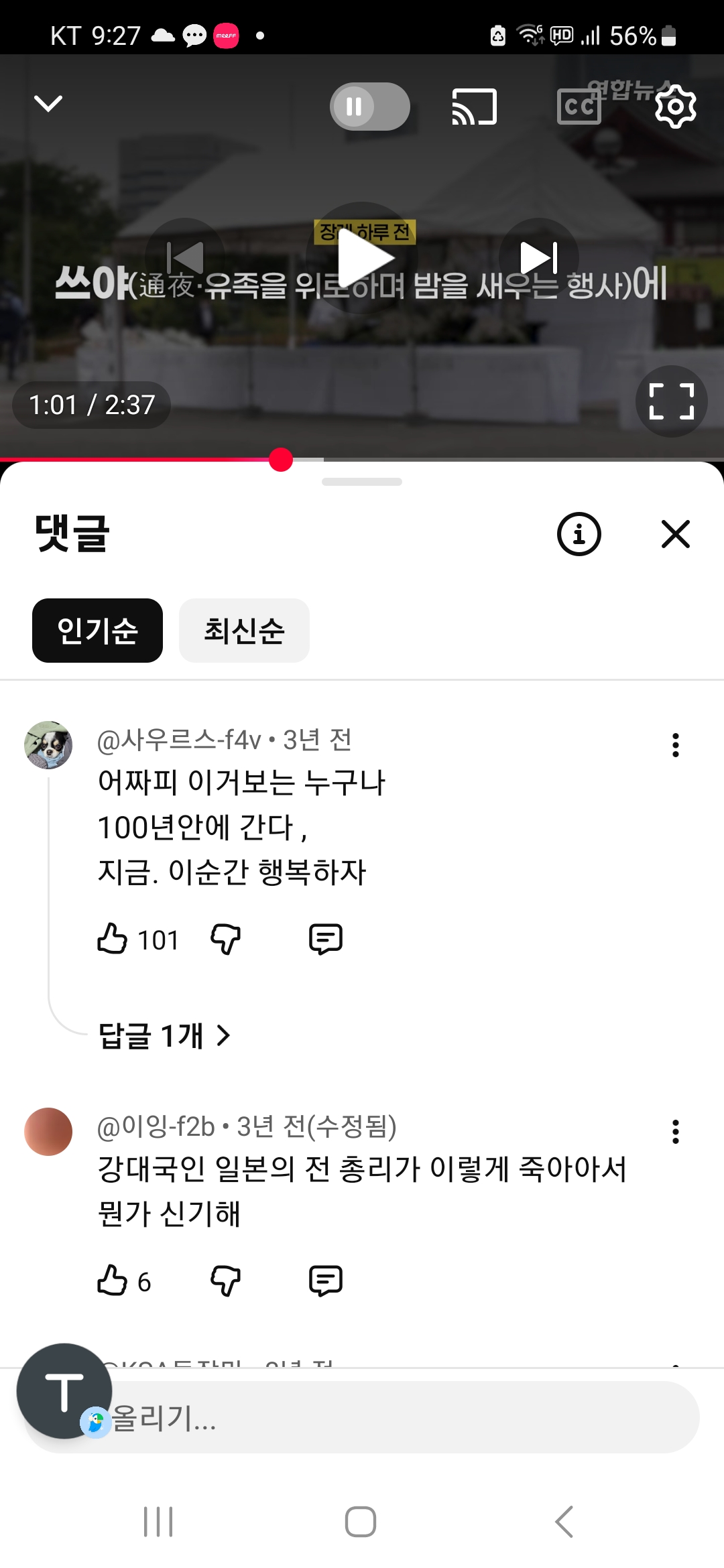The image size is (724, 1568).
Task: Play the video
Action: (x=362, y=258)
